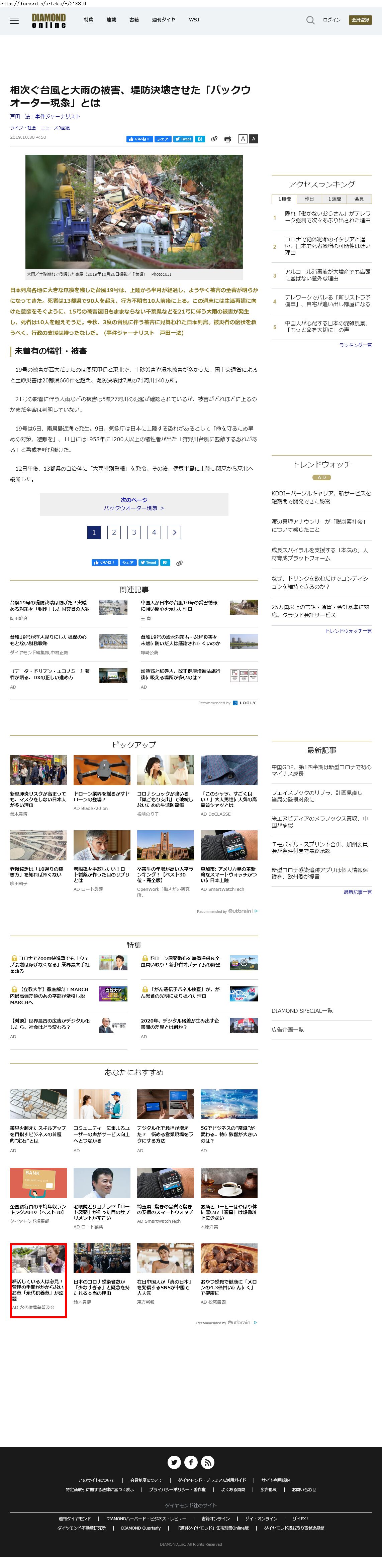Screen dimensions: 382x1568
Task: Go to 次のページ バックウオーター現象
Action: coord(133,503)
